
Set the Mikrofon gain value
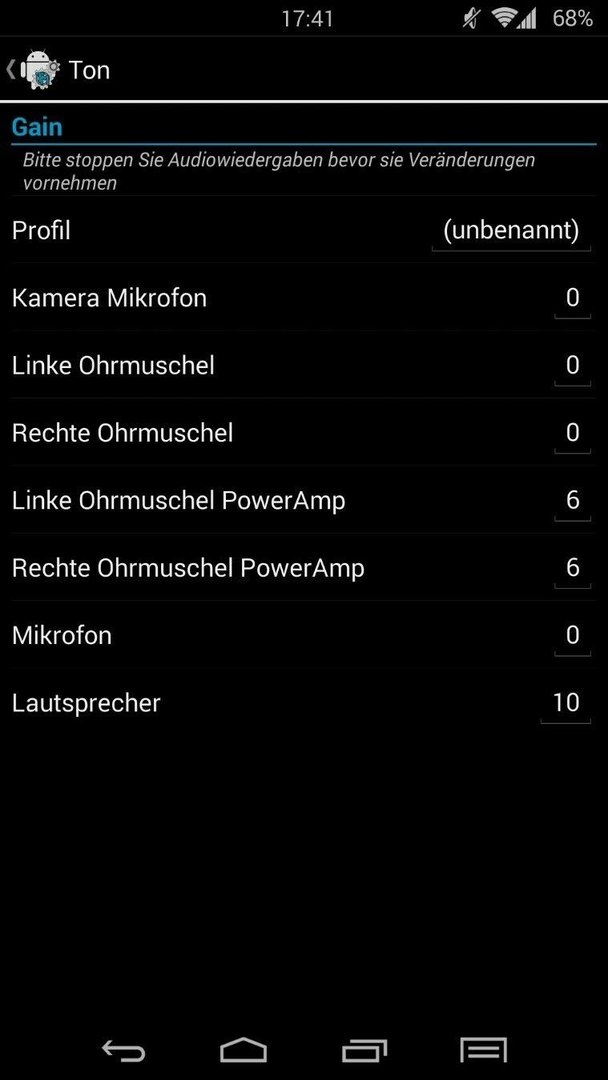572,636
